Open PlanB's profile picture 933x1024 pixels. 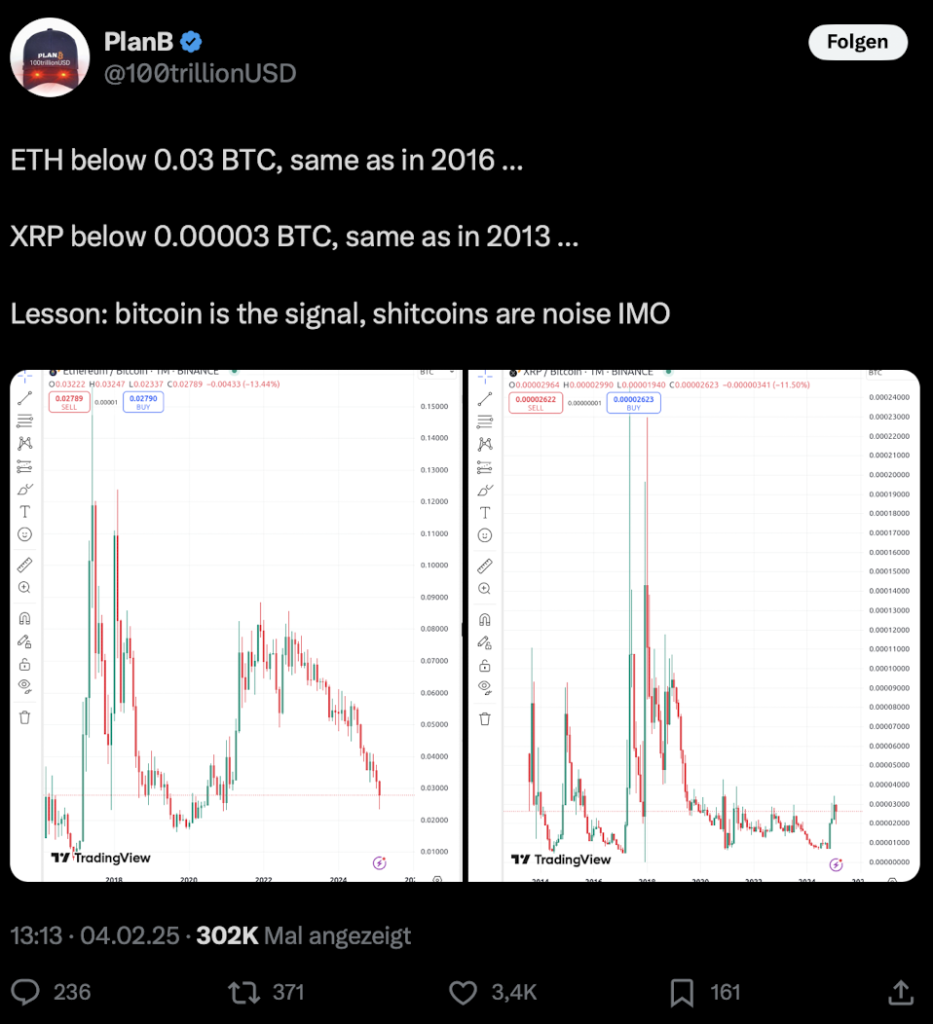pos(50,57)
